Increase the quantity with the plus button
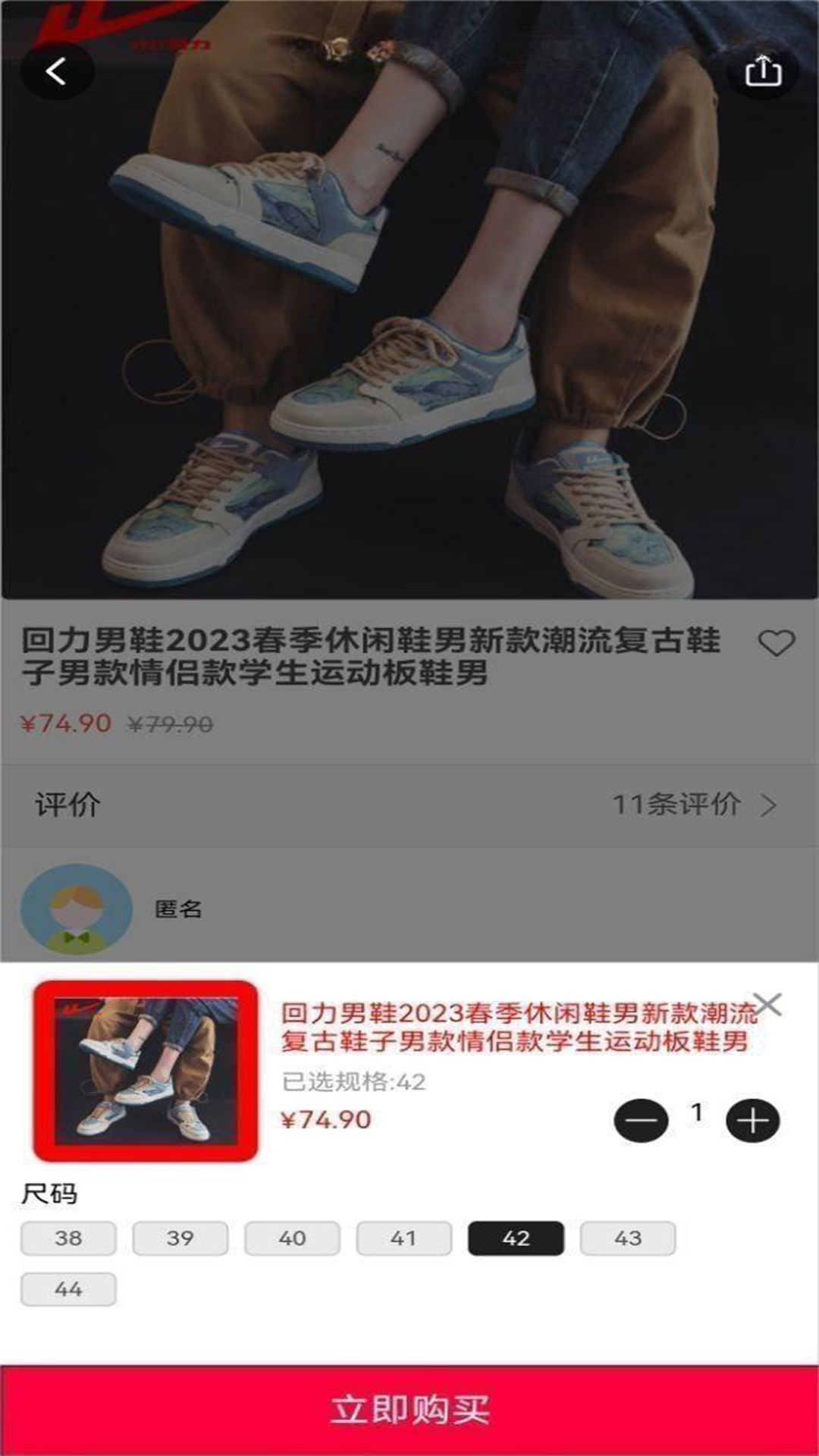The width and height of the screenshot is (819, 1456). click(x=752, y=1121)
